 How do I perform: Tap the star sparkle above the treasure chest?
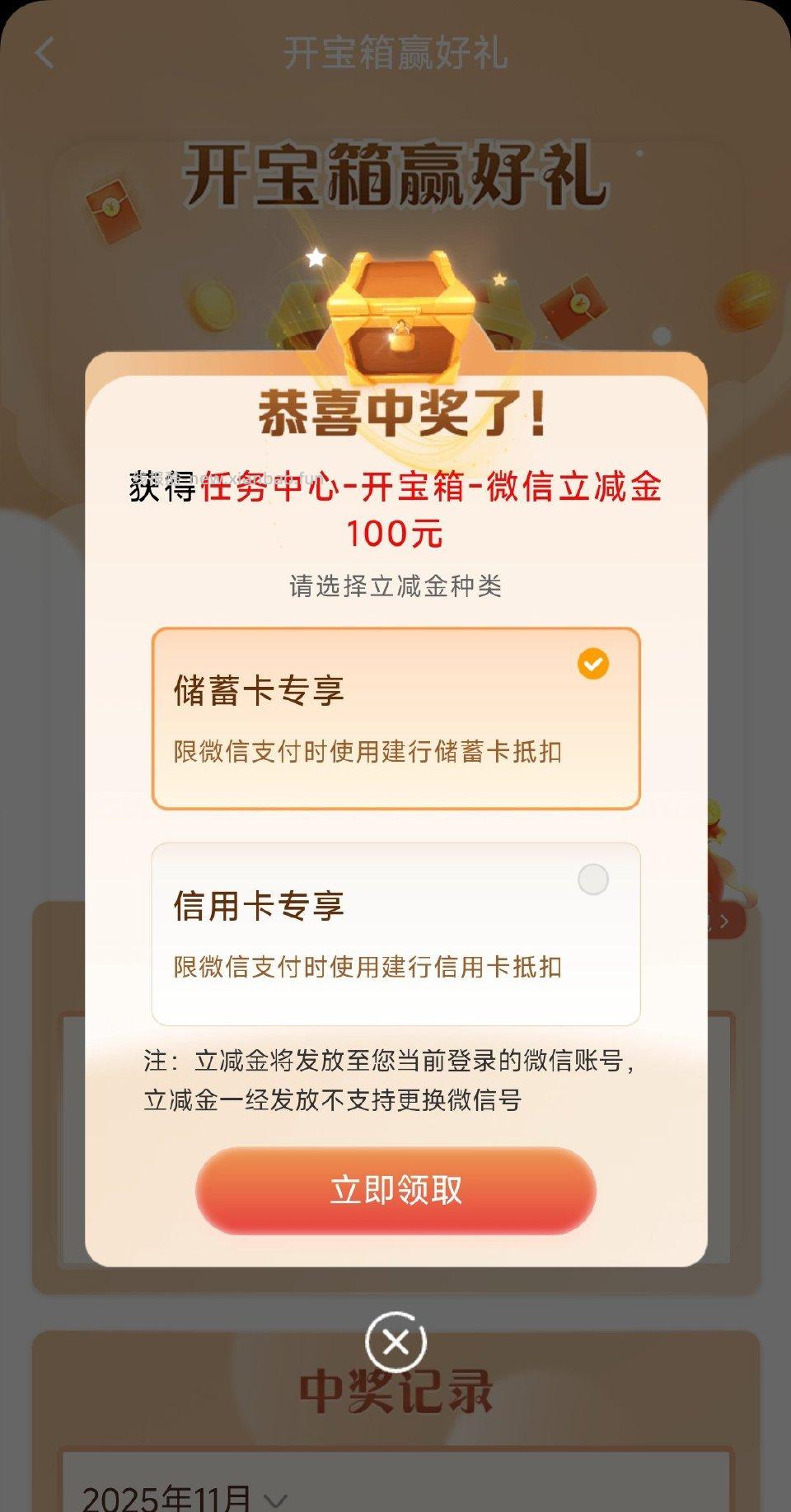[316, 259]
